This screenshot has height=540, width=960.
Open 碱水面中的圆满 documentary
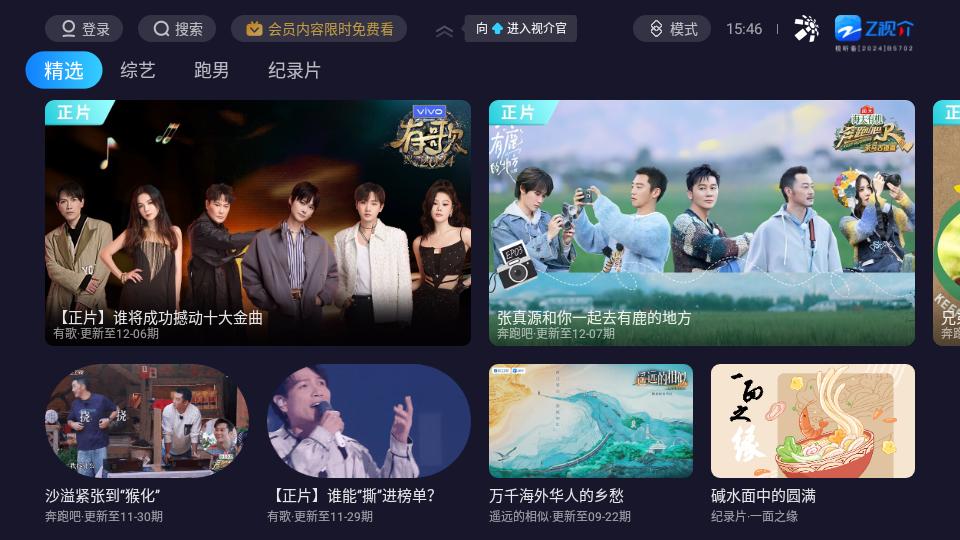(812, 421)
